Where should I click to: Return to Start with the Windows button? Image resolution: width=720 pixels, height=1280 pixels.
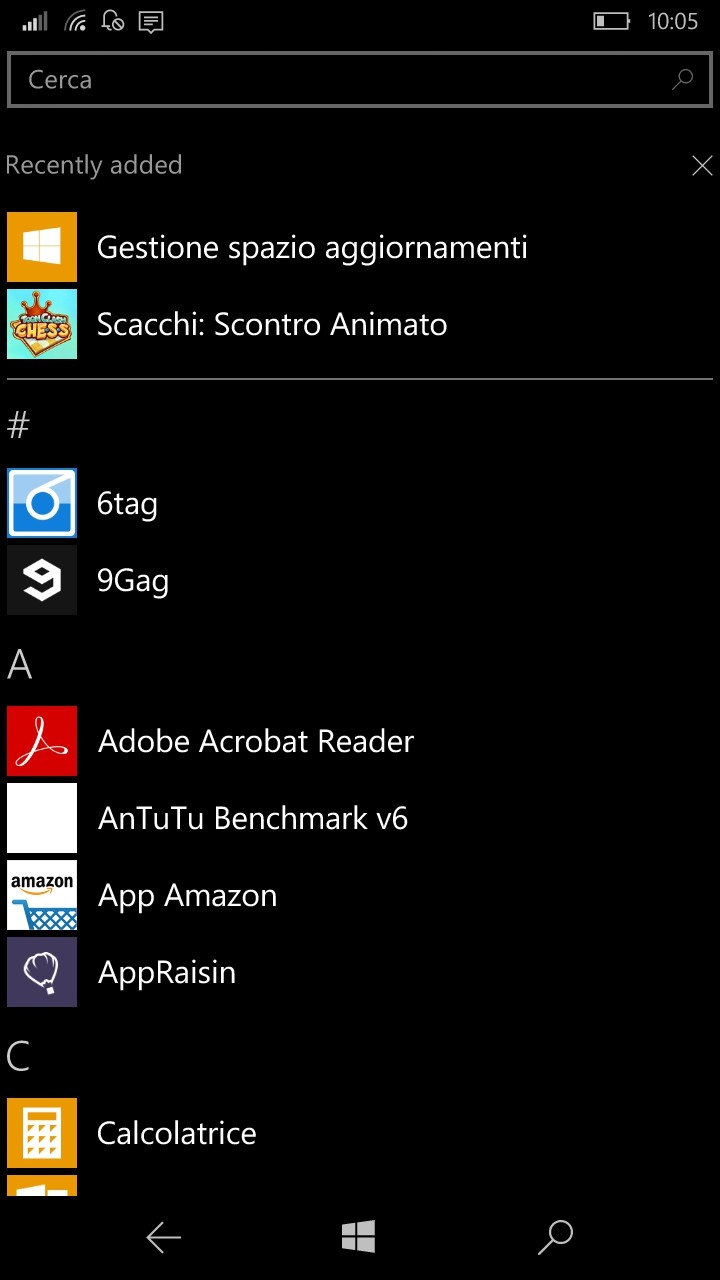[358, 1237]
